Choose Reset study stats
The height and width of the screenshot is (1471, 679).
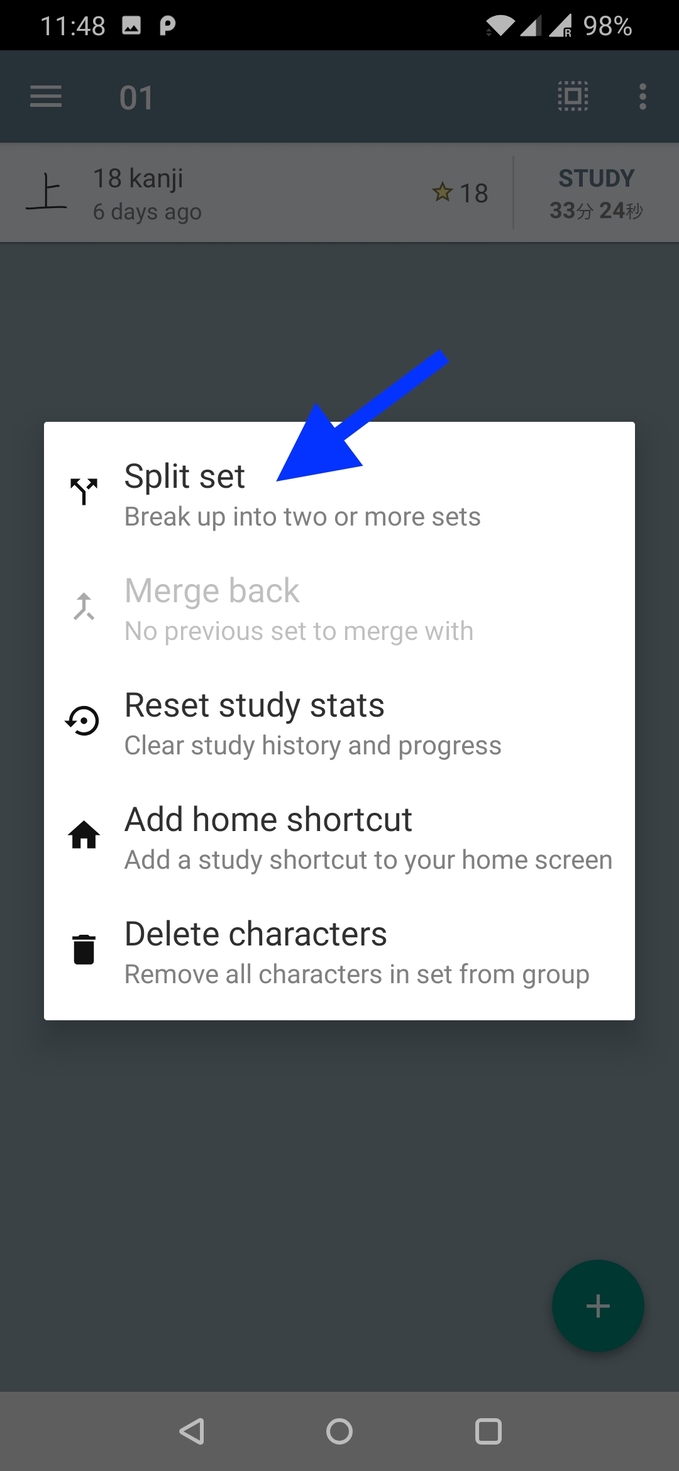(339, 723)
